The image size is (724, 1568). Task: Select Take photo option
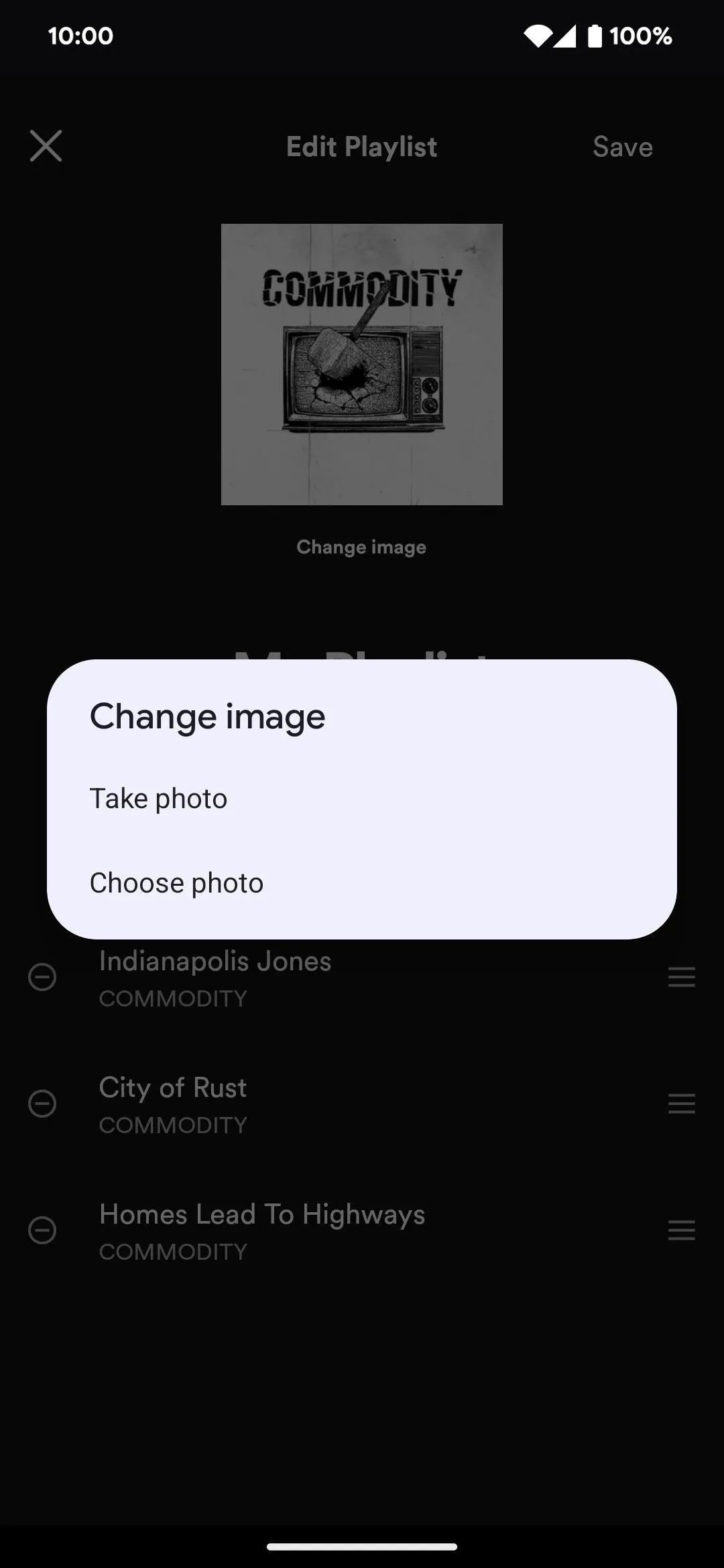[x=361, y=799]
